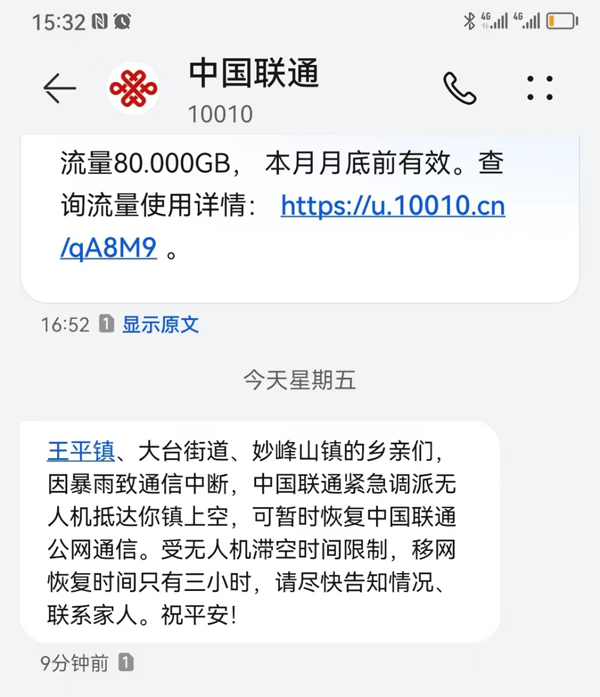This screenshot has height=697, width=600.
Task: Go back to the message list
Action: click(59, 89)
